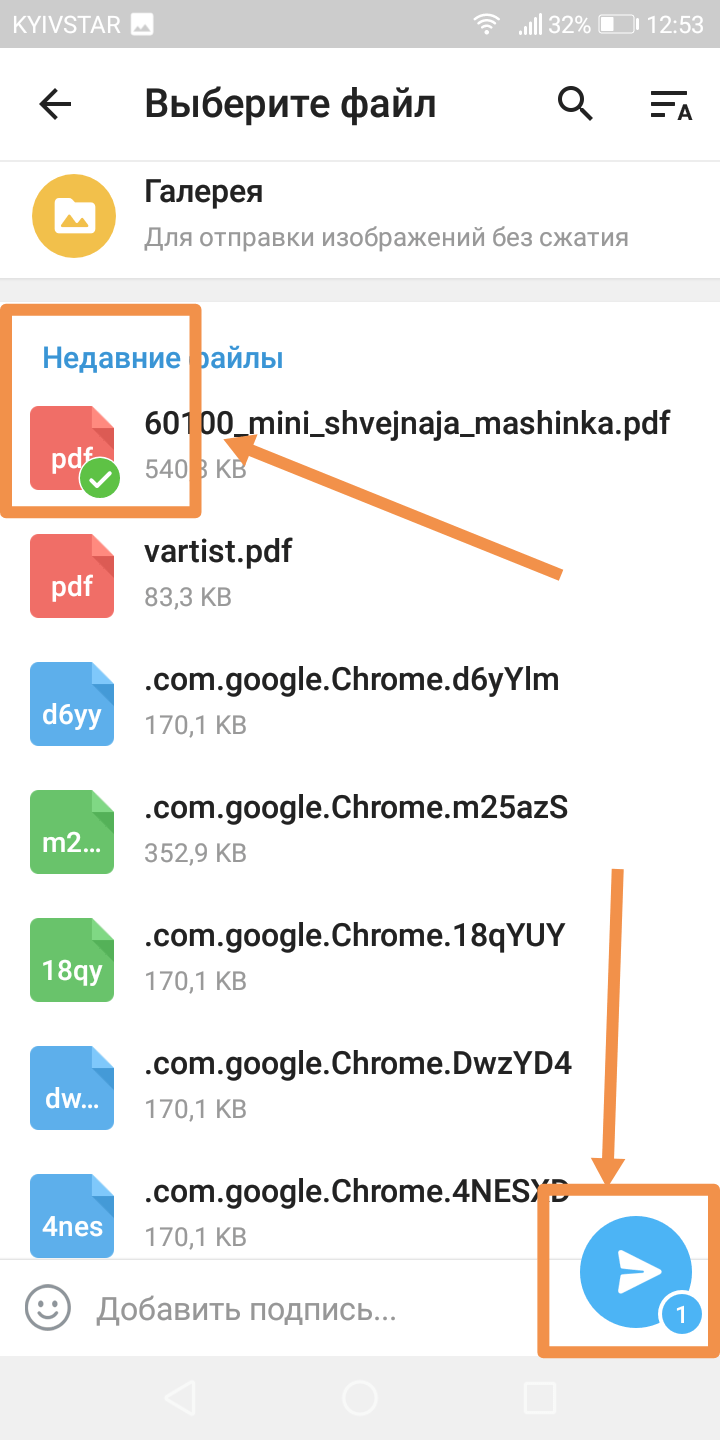Send the selected file
720x1440 pixels.
636,1270
